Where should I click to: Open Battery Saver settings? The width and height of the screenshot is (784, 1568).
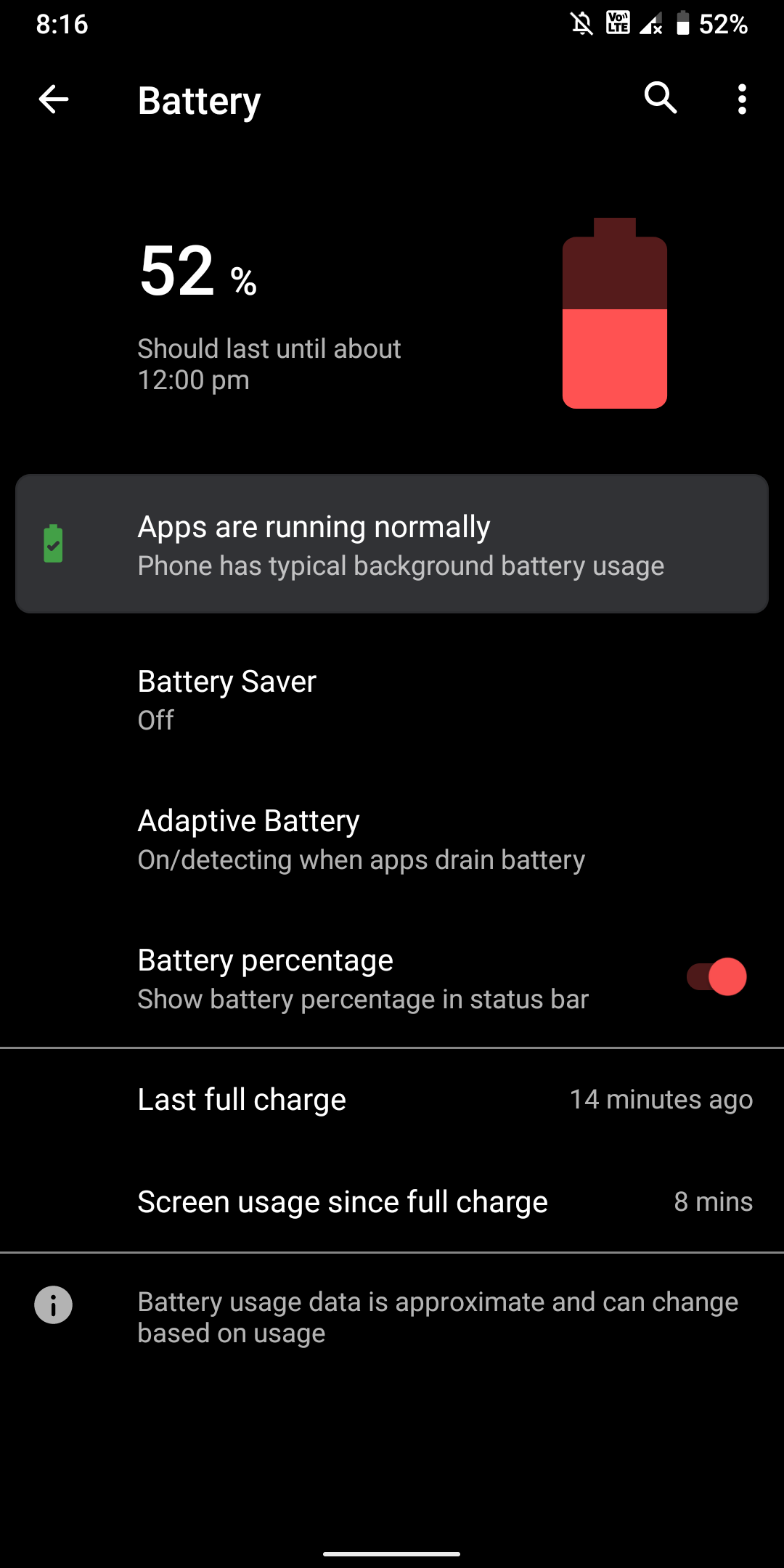click(x=392, y=700)
